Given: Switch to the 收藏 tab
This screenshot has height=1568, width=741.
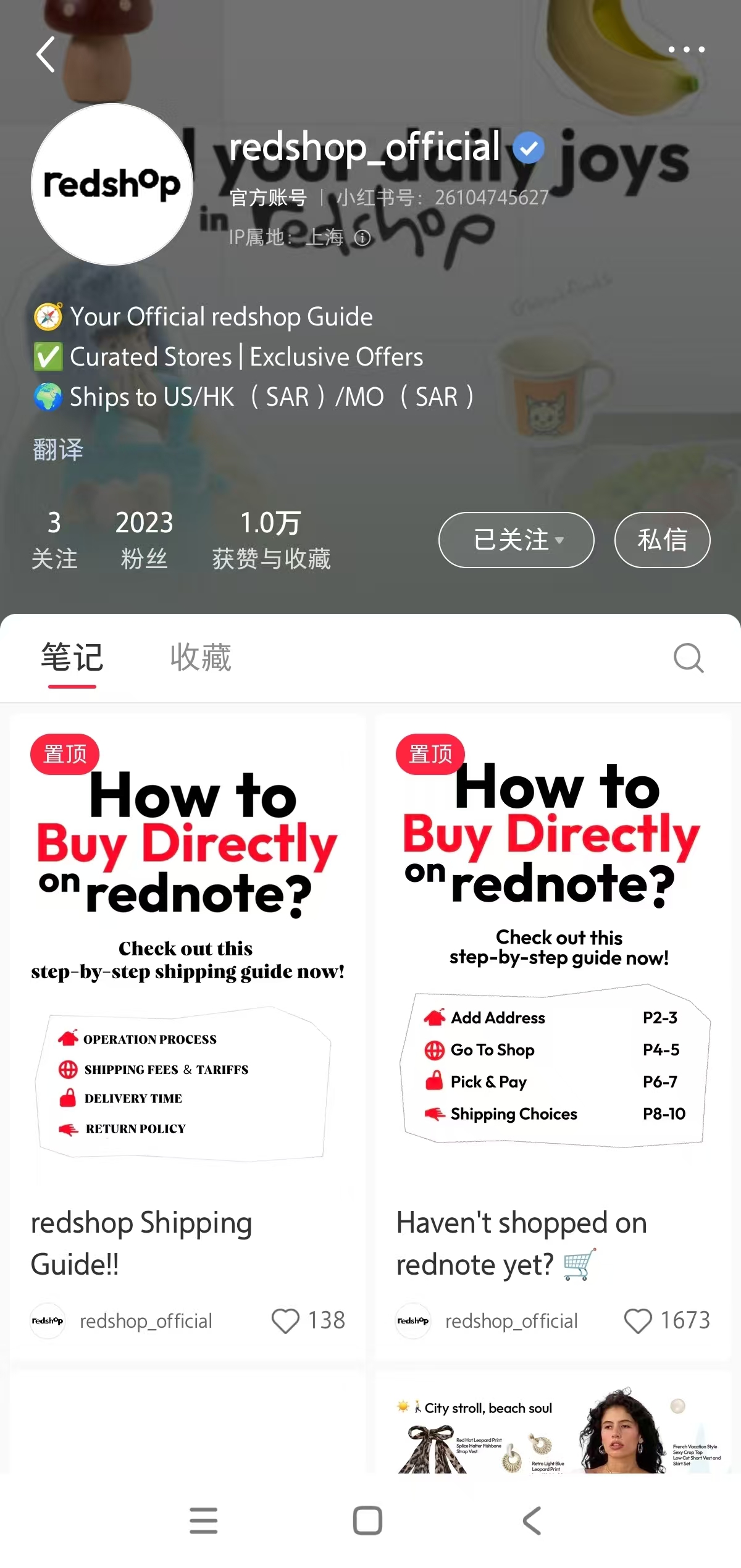Looking at the screenshot, I should pyautogui.click(x=201, y=657).
